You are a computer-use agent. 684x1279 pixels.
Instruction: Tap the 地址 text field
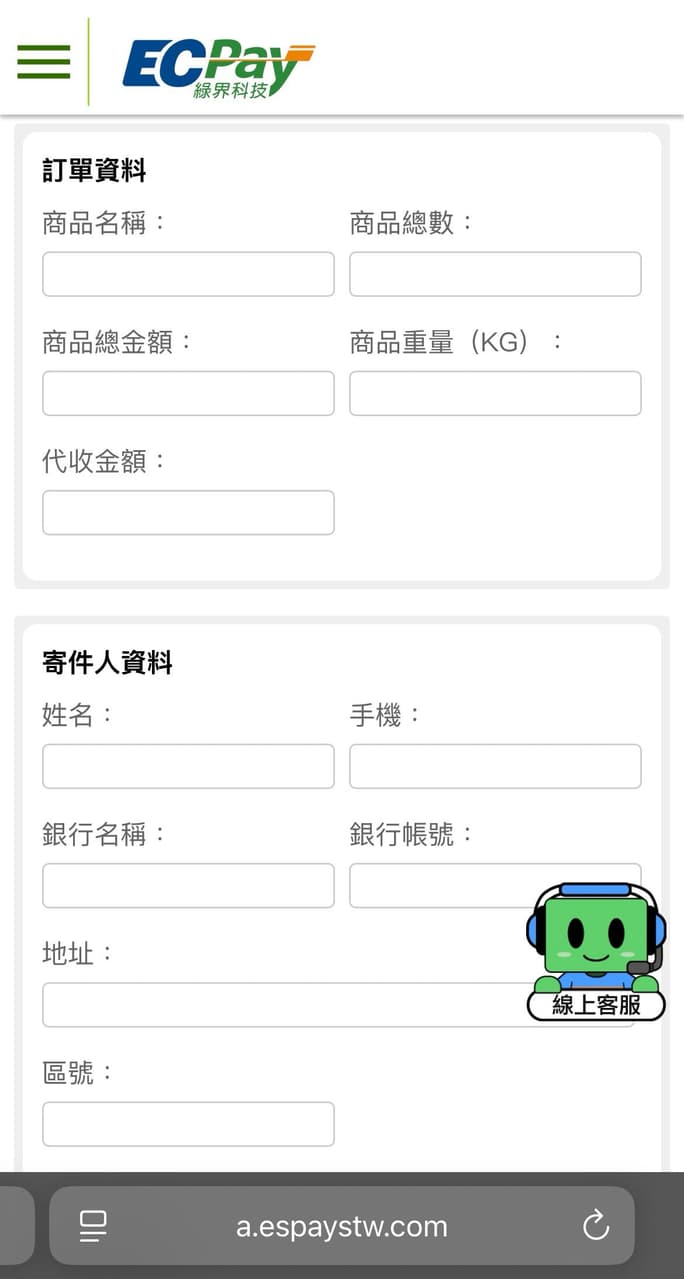(x=280, y=1004)
